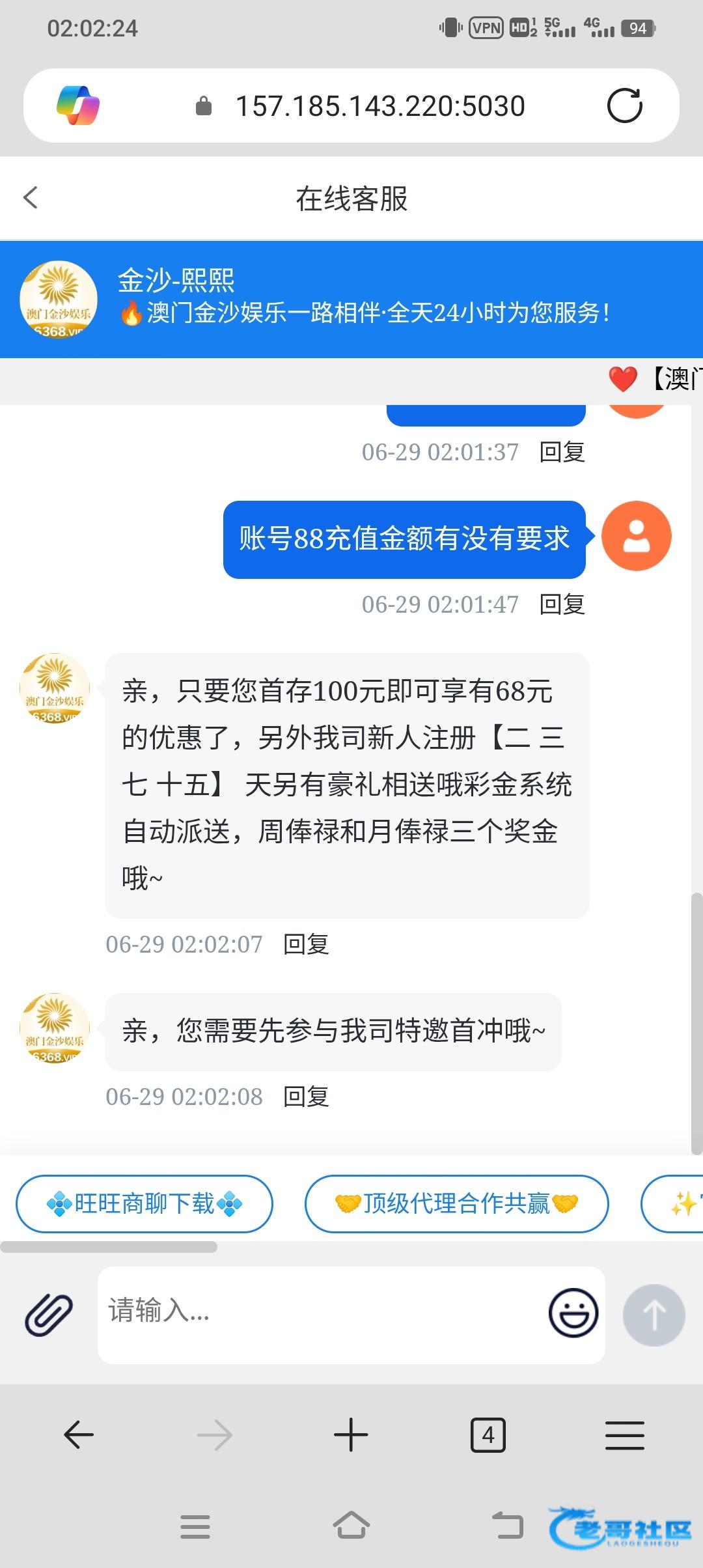This screenshot has height=1568, width=703.
Task: Tap the URL address field
Action: coord(379,106)
